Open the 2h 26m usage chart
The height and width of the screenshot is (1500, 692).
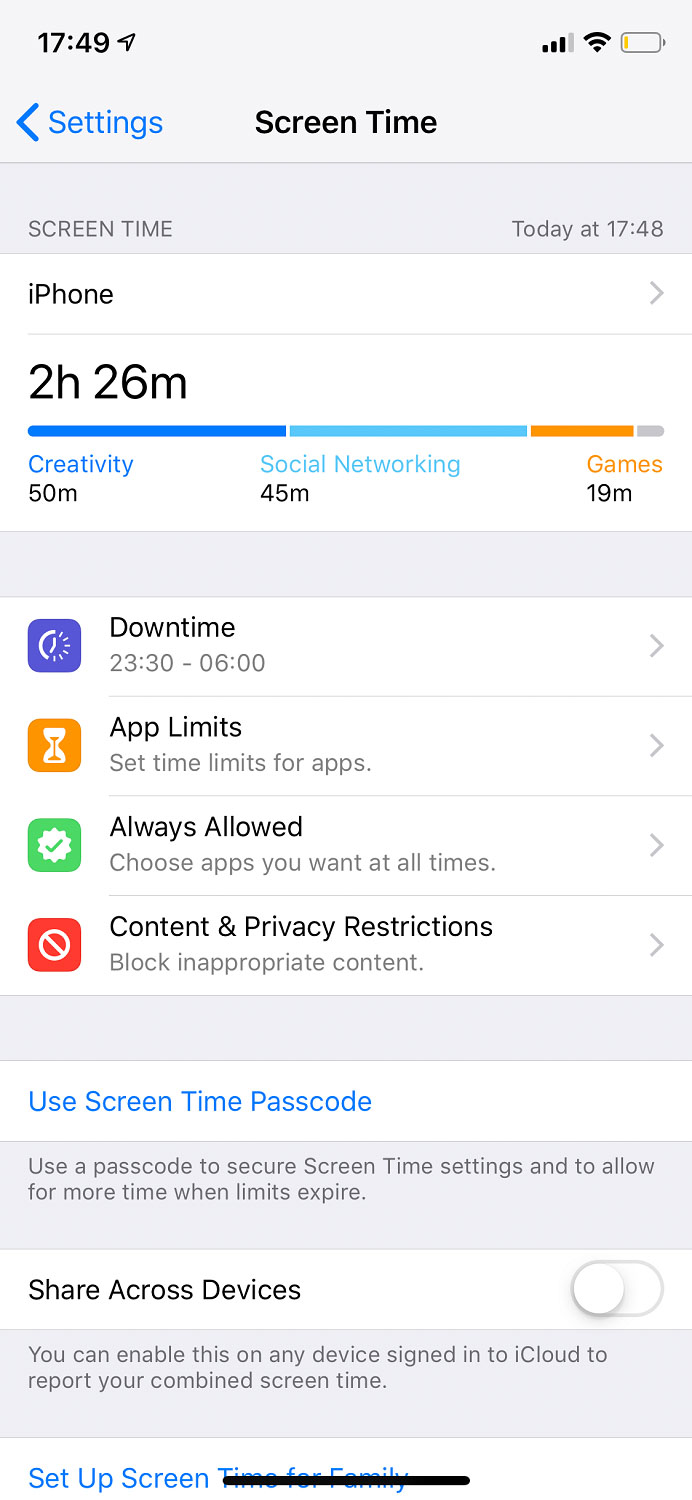point(346,433)
